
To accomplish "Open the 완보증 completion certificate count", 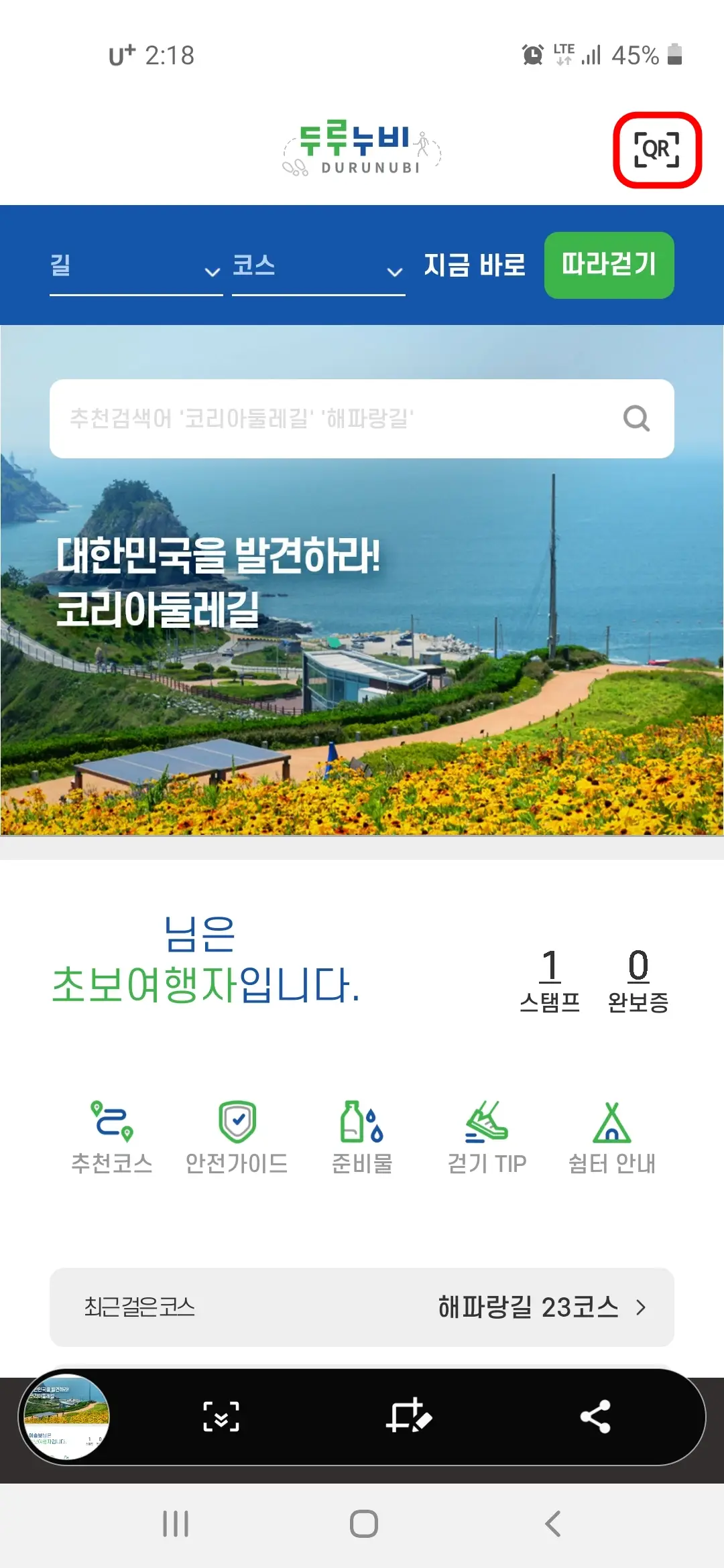I will point(637,978).
